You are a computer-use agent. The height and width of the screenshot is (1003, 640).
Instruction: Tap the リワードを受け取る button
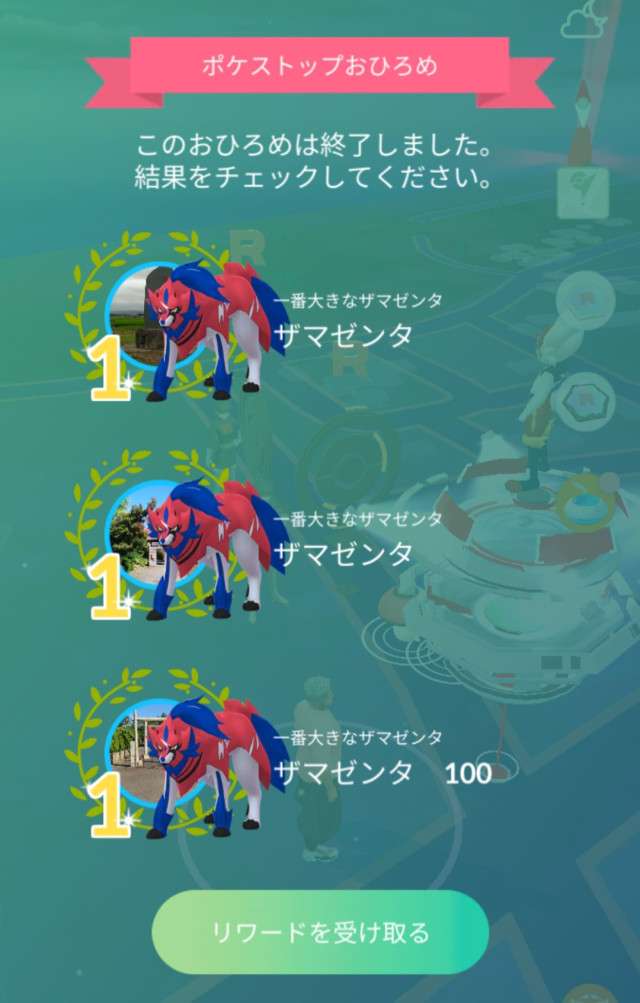(320, 932)
